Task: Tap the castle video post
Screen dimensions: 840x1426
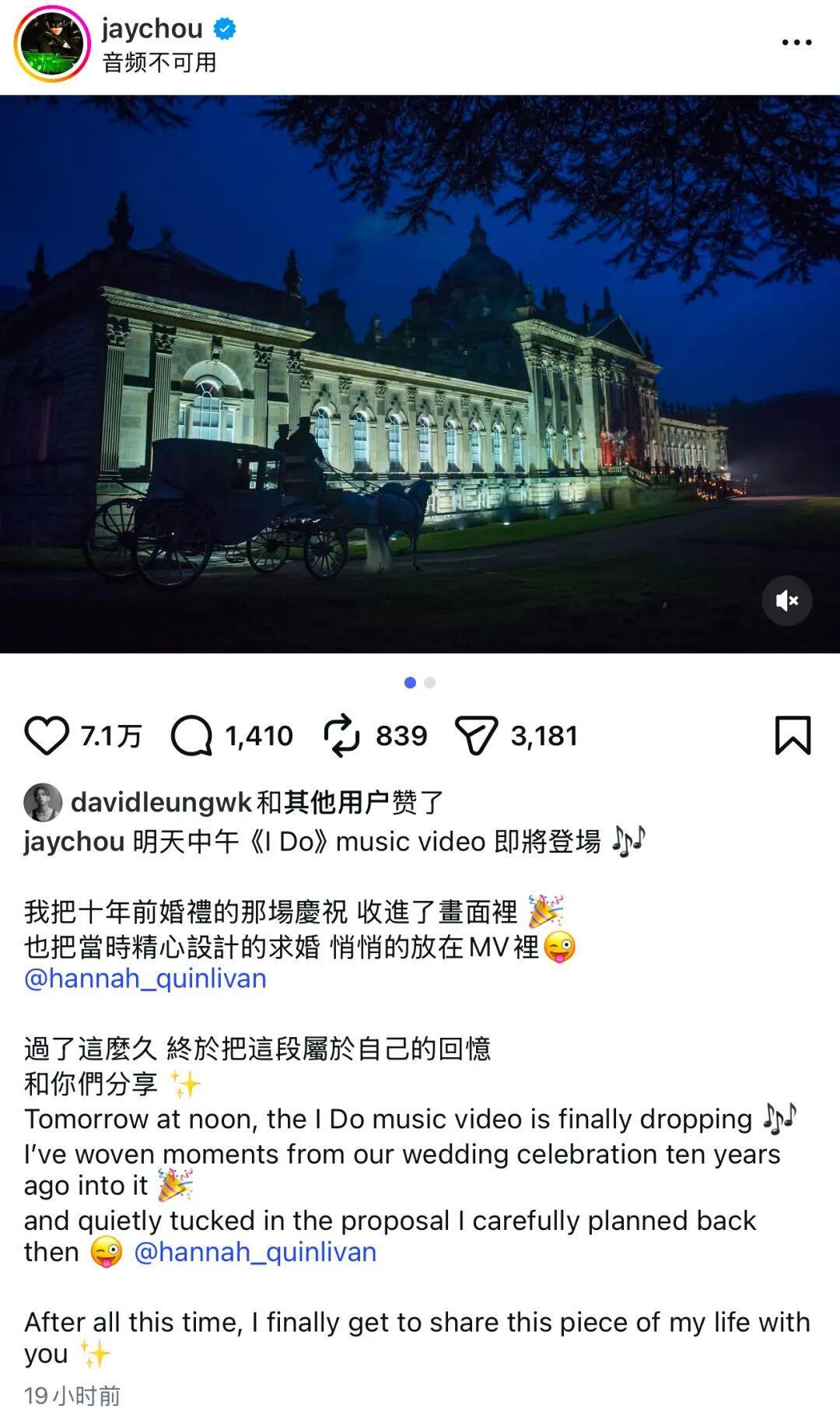Action: (x=420, y=373)
